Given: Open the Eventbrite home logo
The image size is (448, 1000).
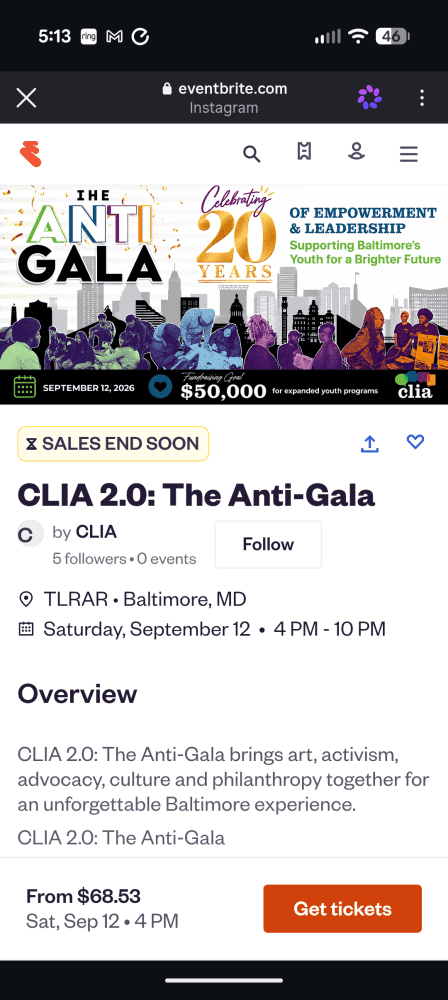Looking at the screenshot, I should [x=31, y=154].
